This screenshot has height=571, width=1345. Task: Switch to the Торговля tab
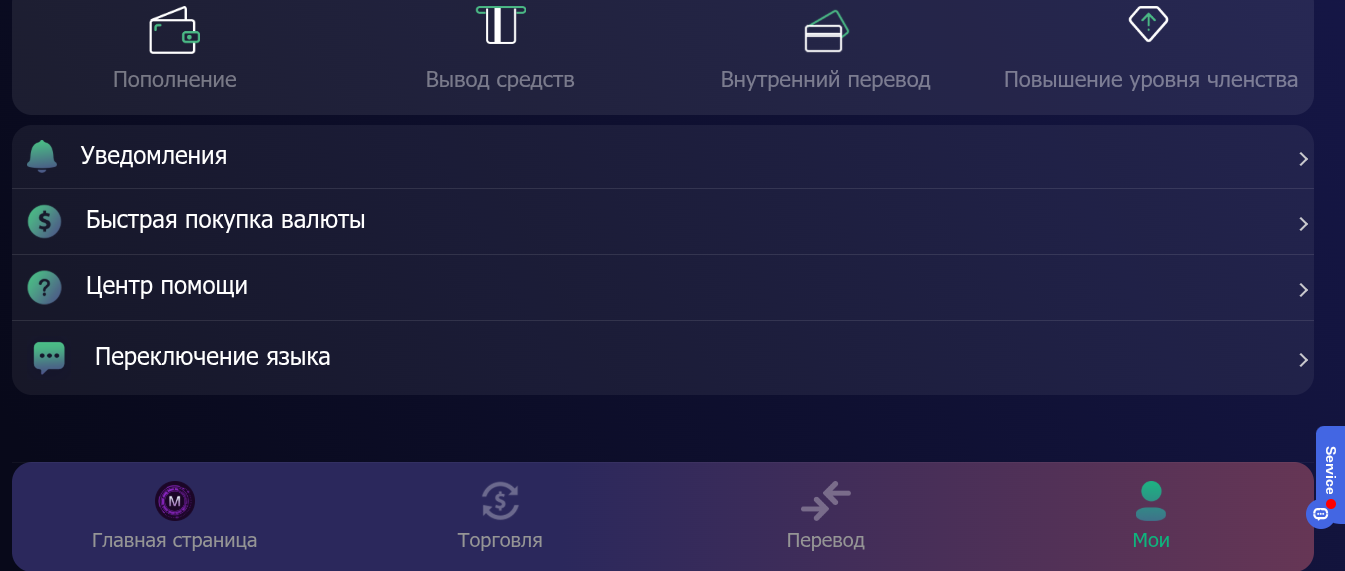tap(500, 516)
